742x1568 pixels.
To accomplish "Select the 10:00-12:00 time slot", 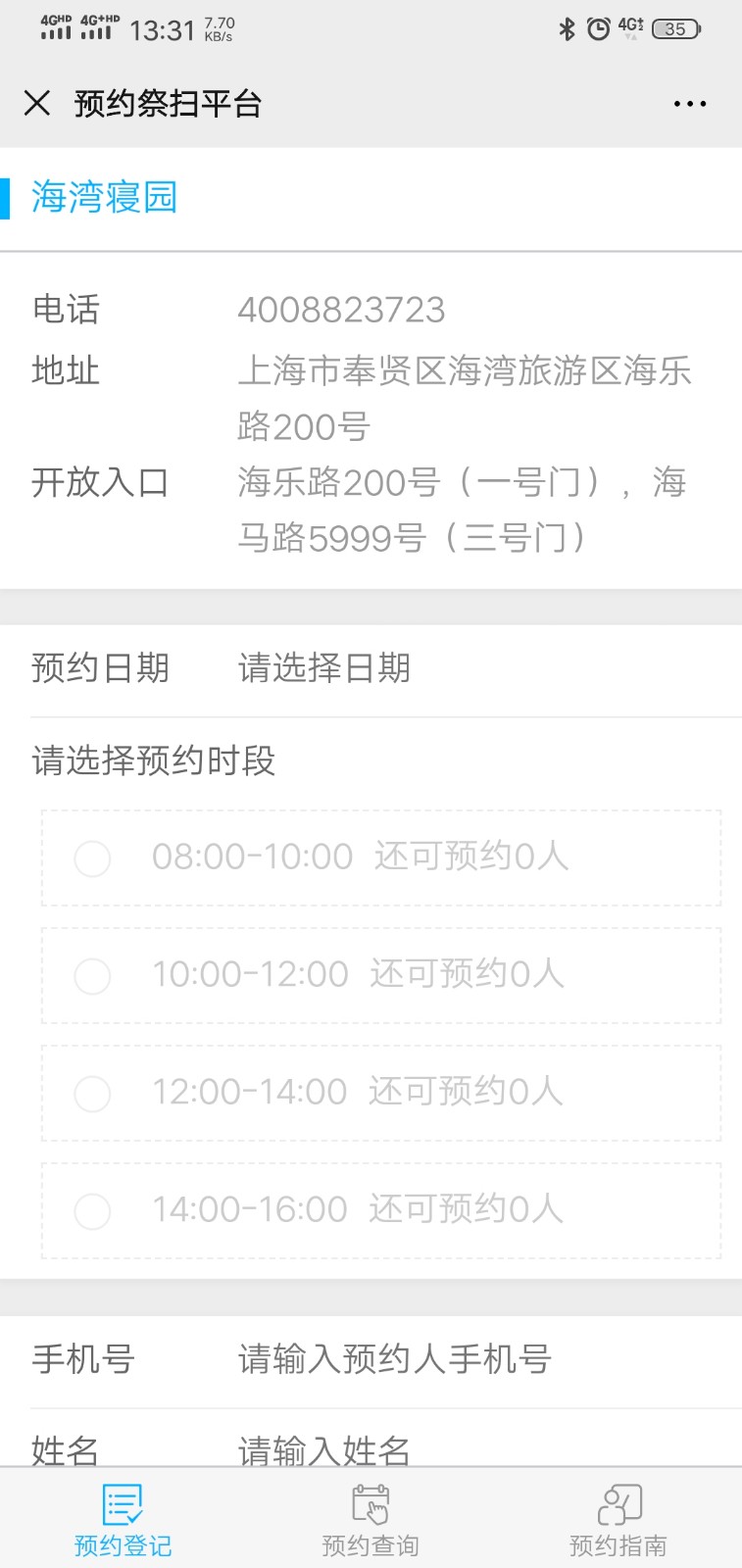I will [381, 975].
